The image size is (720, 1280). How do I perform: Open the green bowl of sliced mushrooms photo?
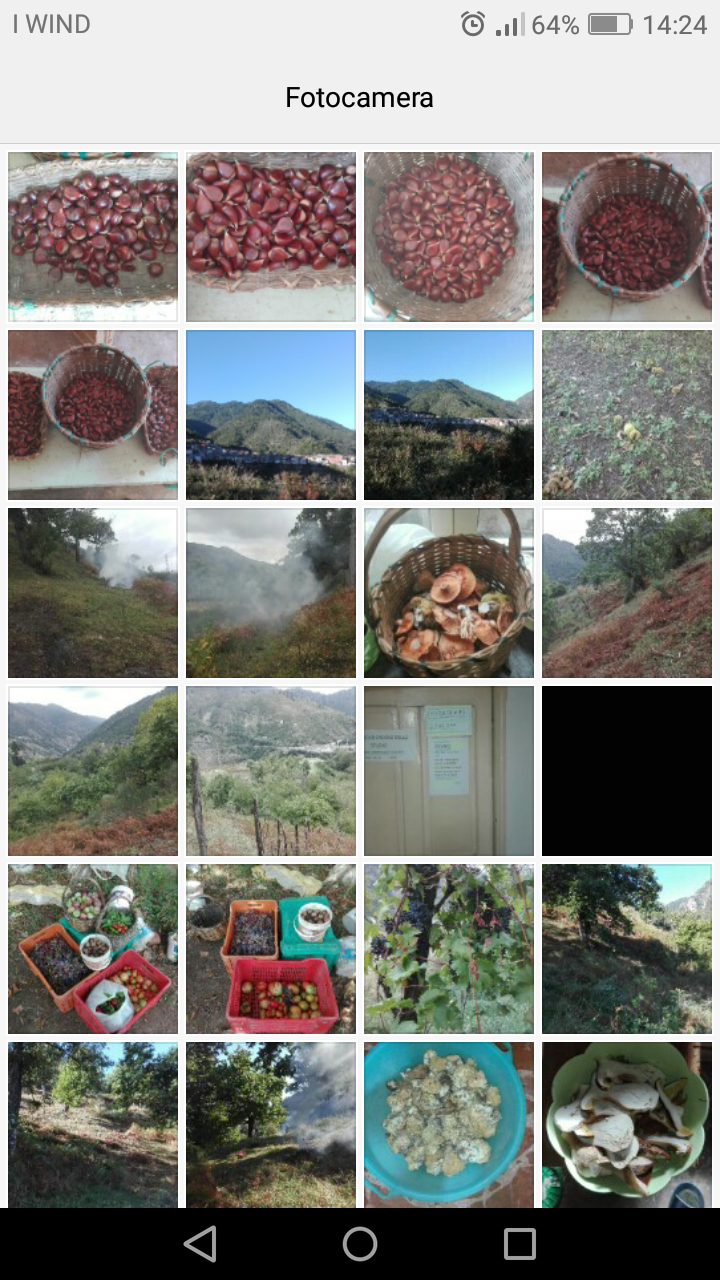(x=627, y=1124)
